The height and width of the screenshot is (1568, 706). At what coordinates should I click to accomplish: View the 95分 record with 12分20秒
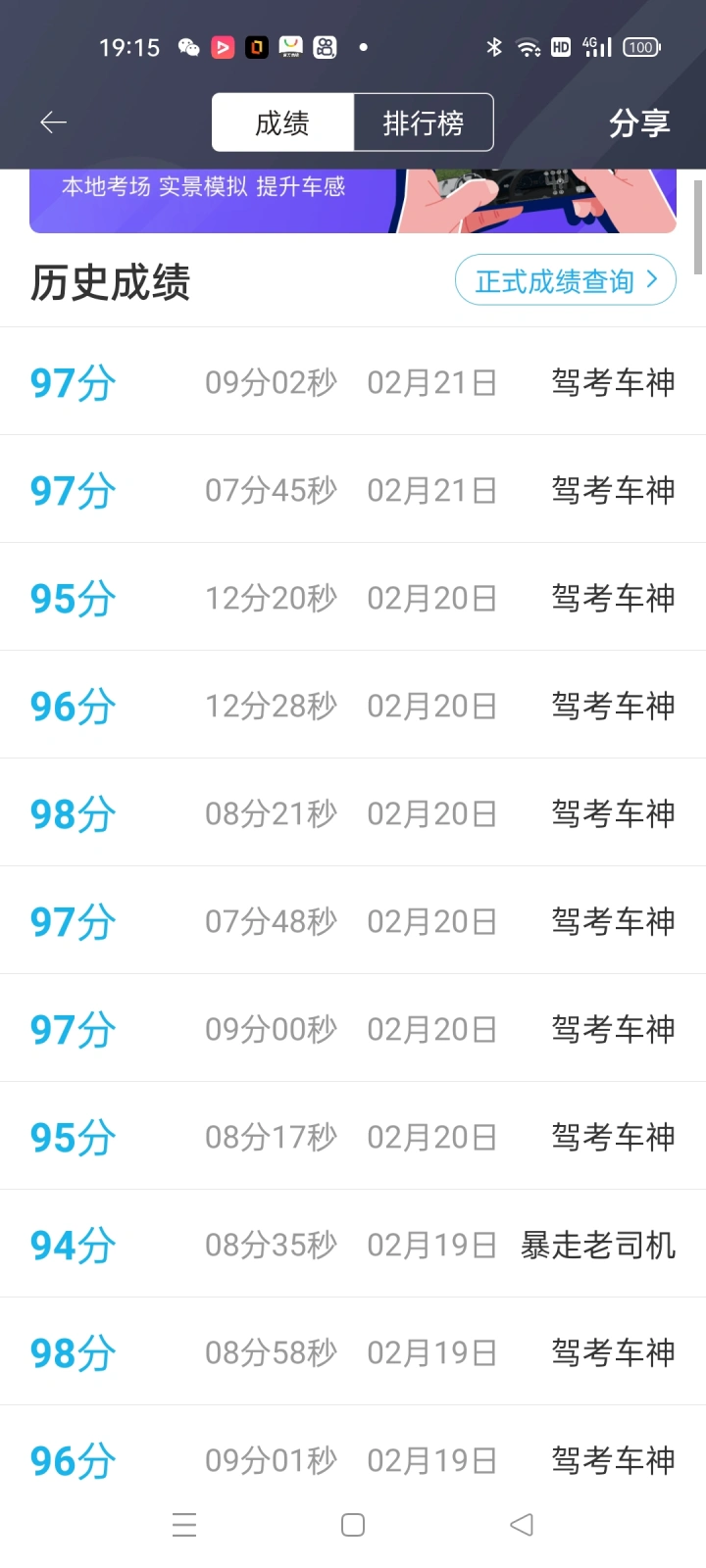pos(353,597)
